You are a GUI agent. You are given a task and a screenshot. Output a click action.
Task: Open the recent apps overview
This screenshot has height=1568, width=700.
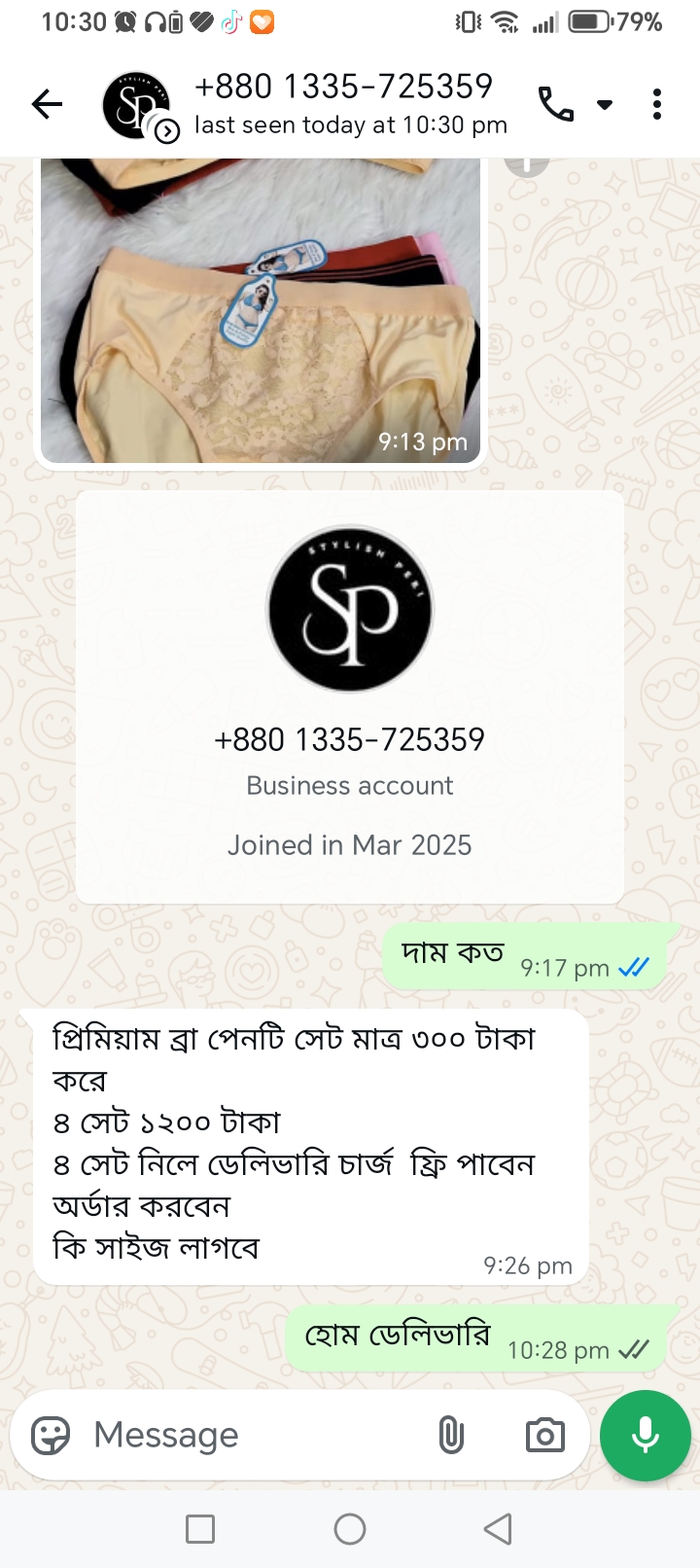click(200, 1529)
